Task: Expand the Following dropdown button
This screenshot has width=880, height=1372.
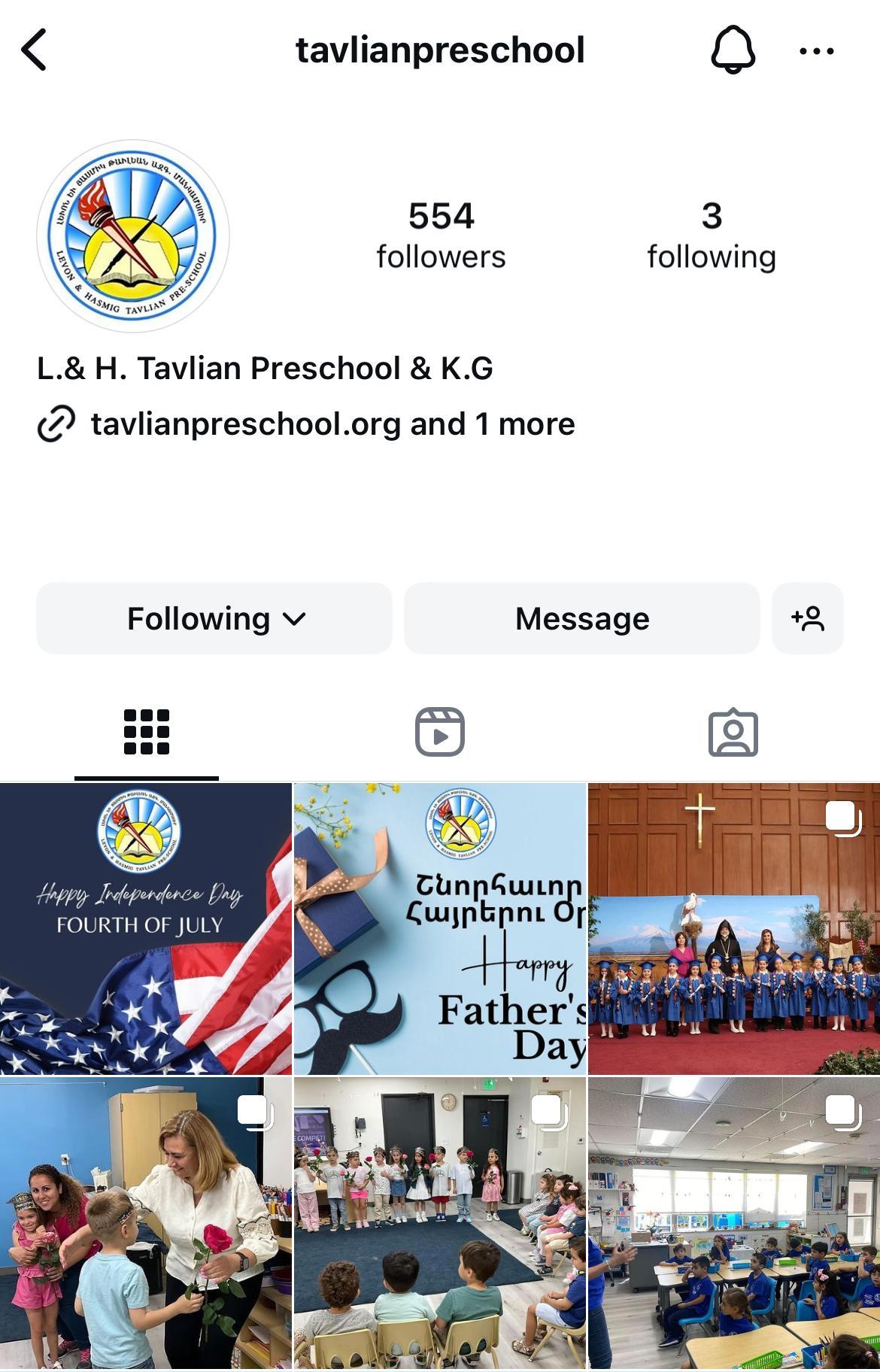Action: (214, 618)
